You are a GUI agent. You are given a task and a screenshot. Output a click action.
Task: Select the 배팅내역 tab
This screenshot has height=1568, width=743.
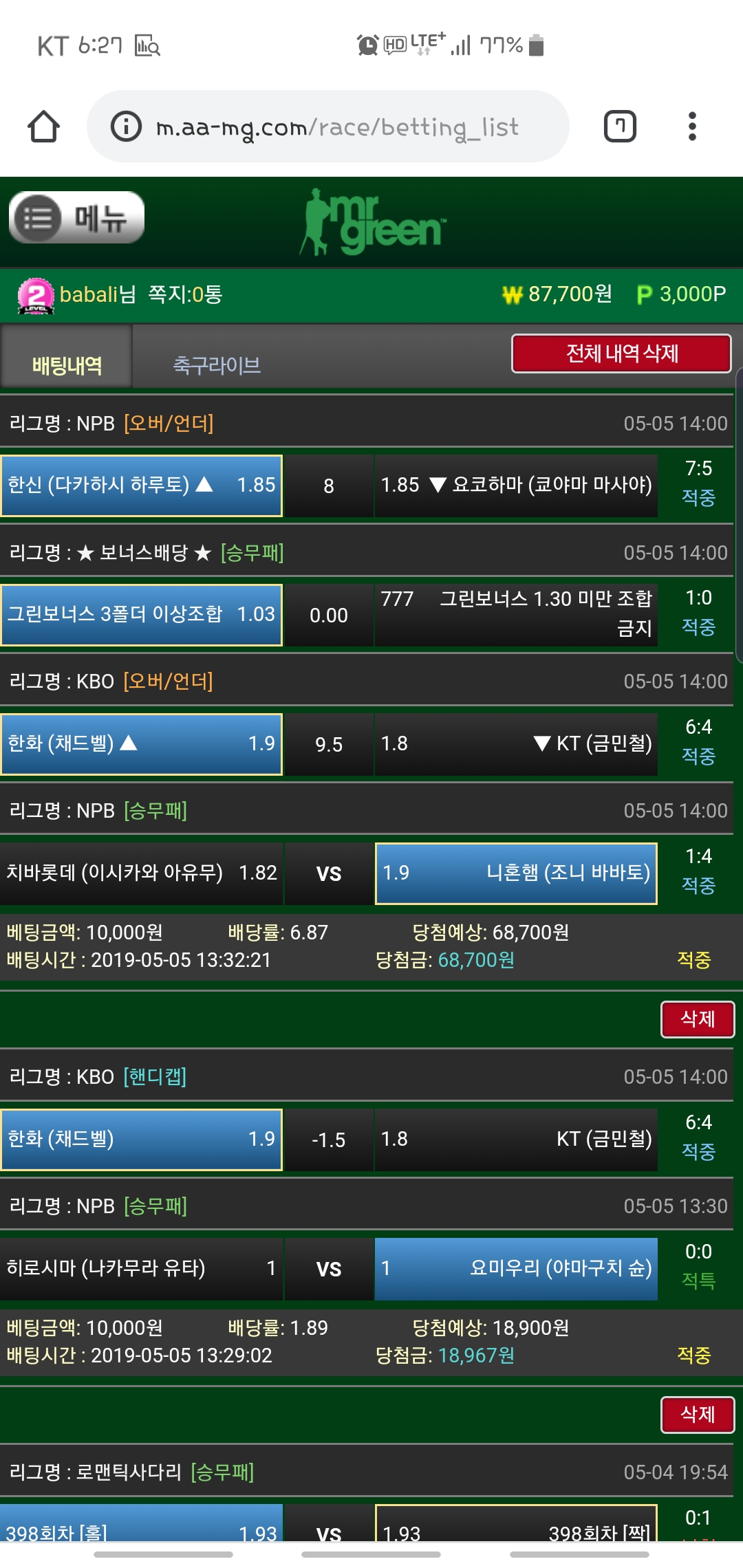click(x=67, y=364)
